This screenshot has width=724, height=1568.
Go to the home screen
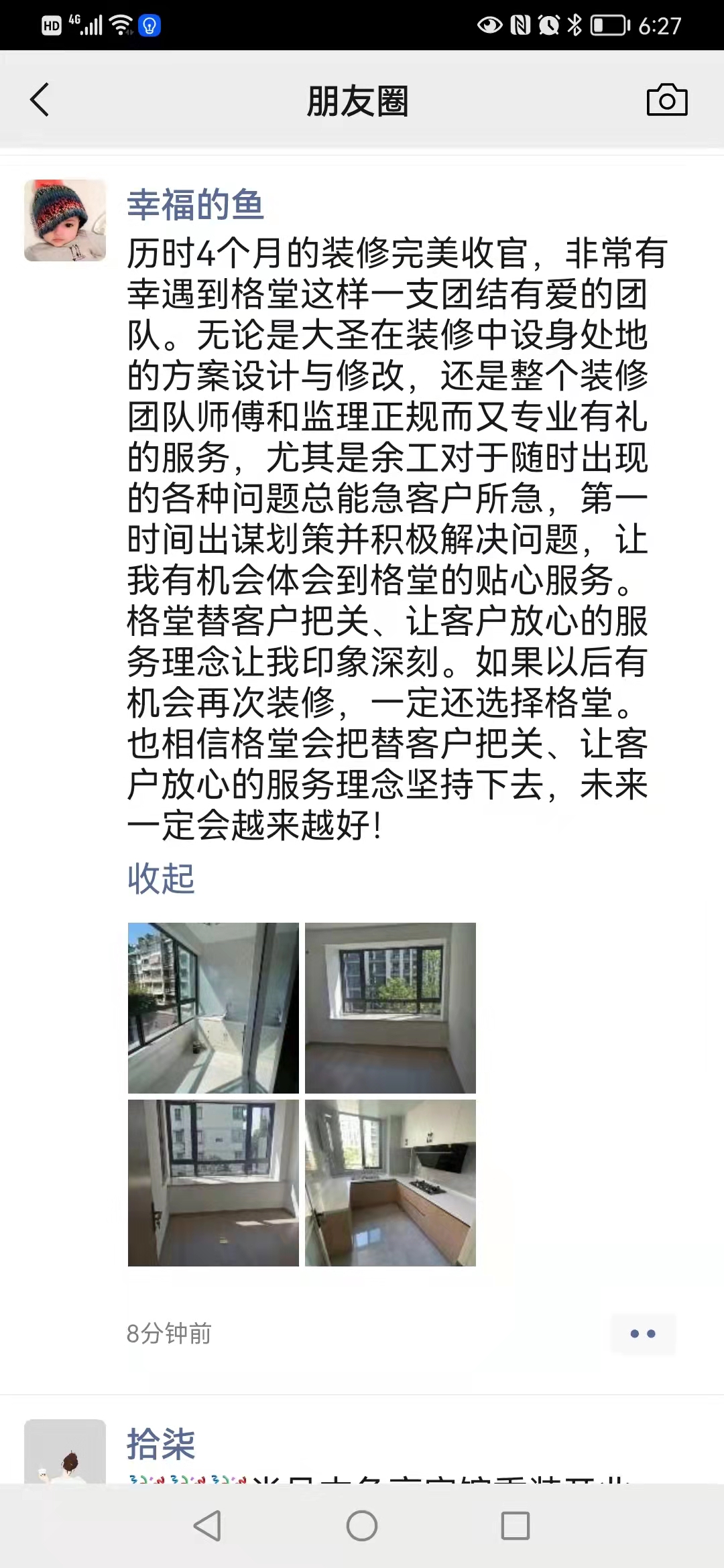pos(362,1526)
